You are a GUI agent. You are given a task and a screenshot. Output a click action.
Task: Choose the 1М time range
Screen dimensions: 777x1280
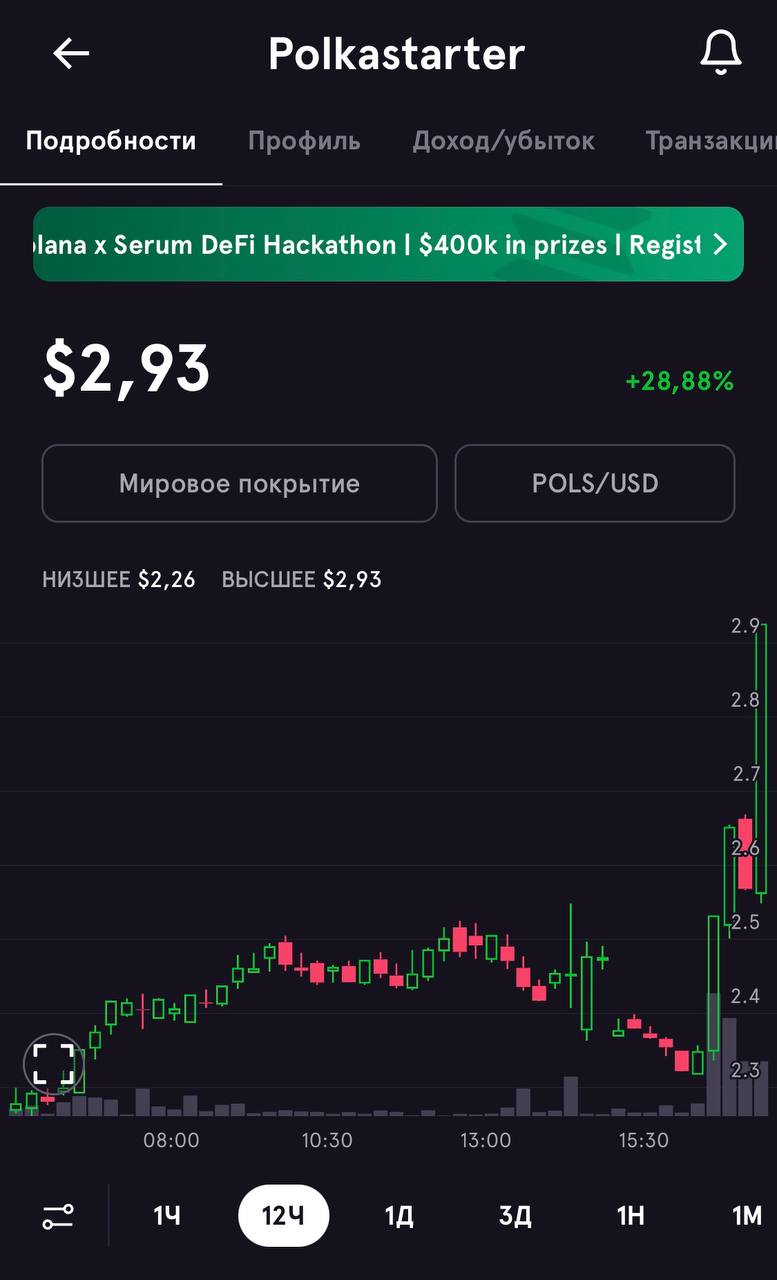pyautogui.click(x=747, y=1216)
